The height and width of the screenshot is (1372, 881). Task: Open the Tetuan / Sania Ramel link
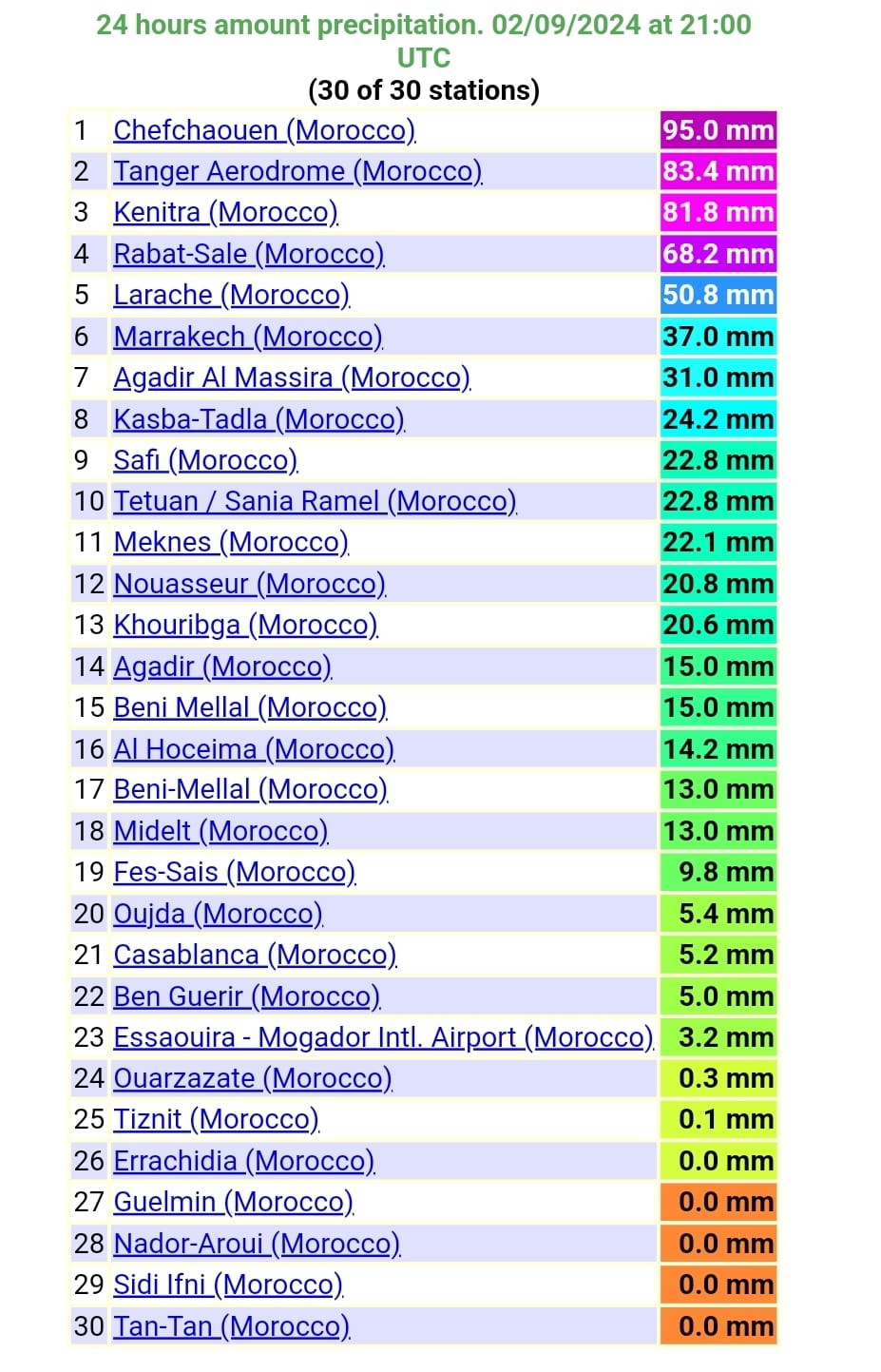(x=315, y=501)
